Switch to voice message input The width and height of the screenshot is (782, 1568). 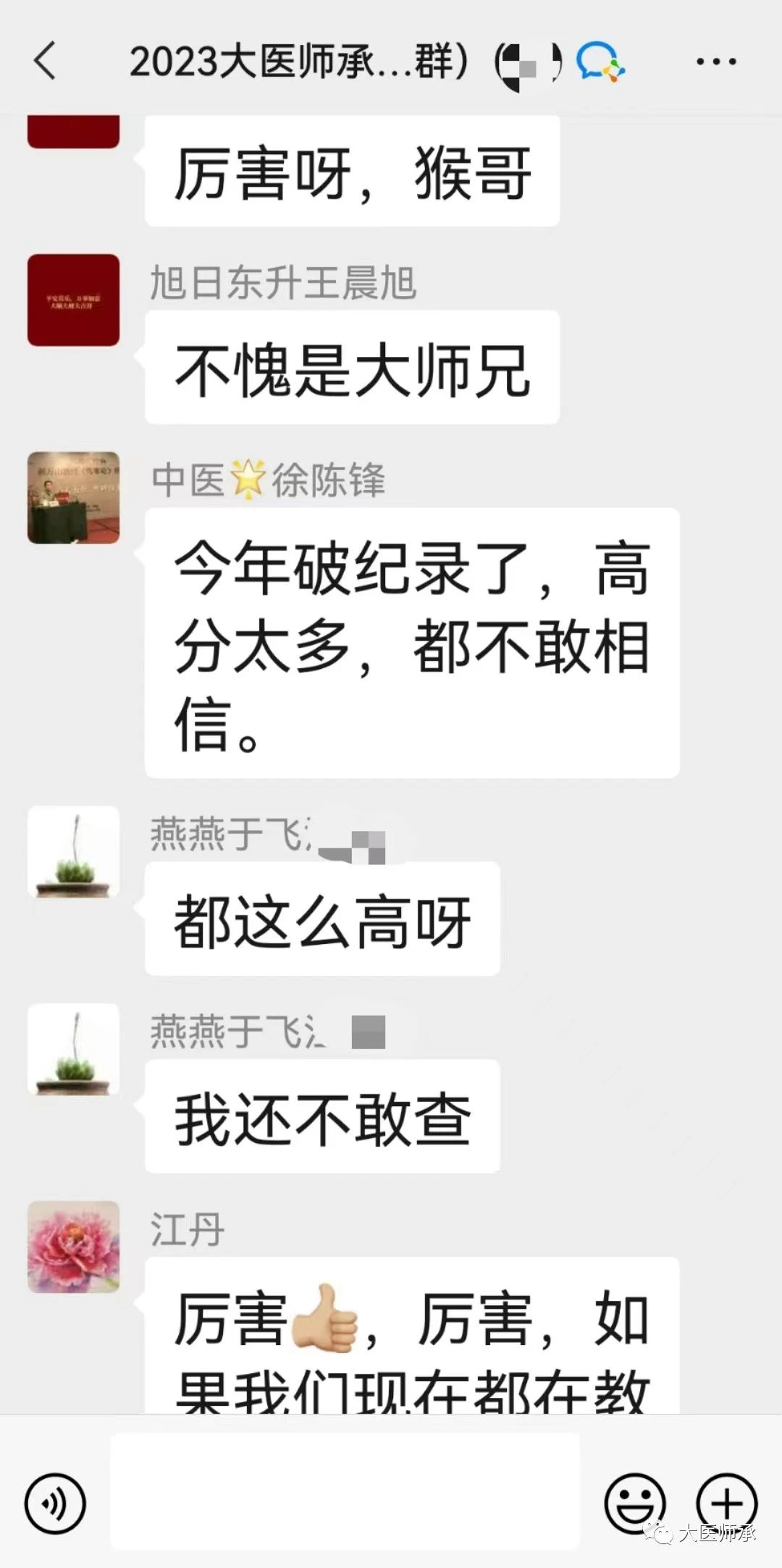pos(55,1504)
